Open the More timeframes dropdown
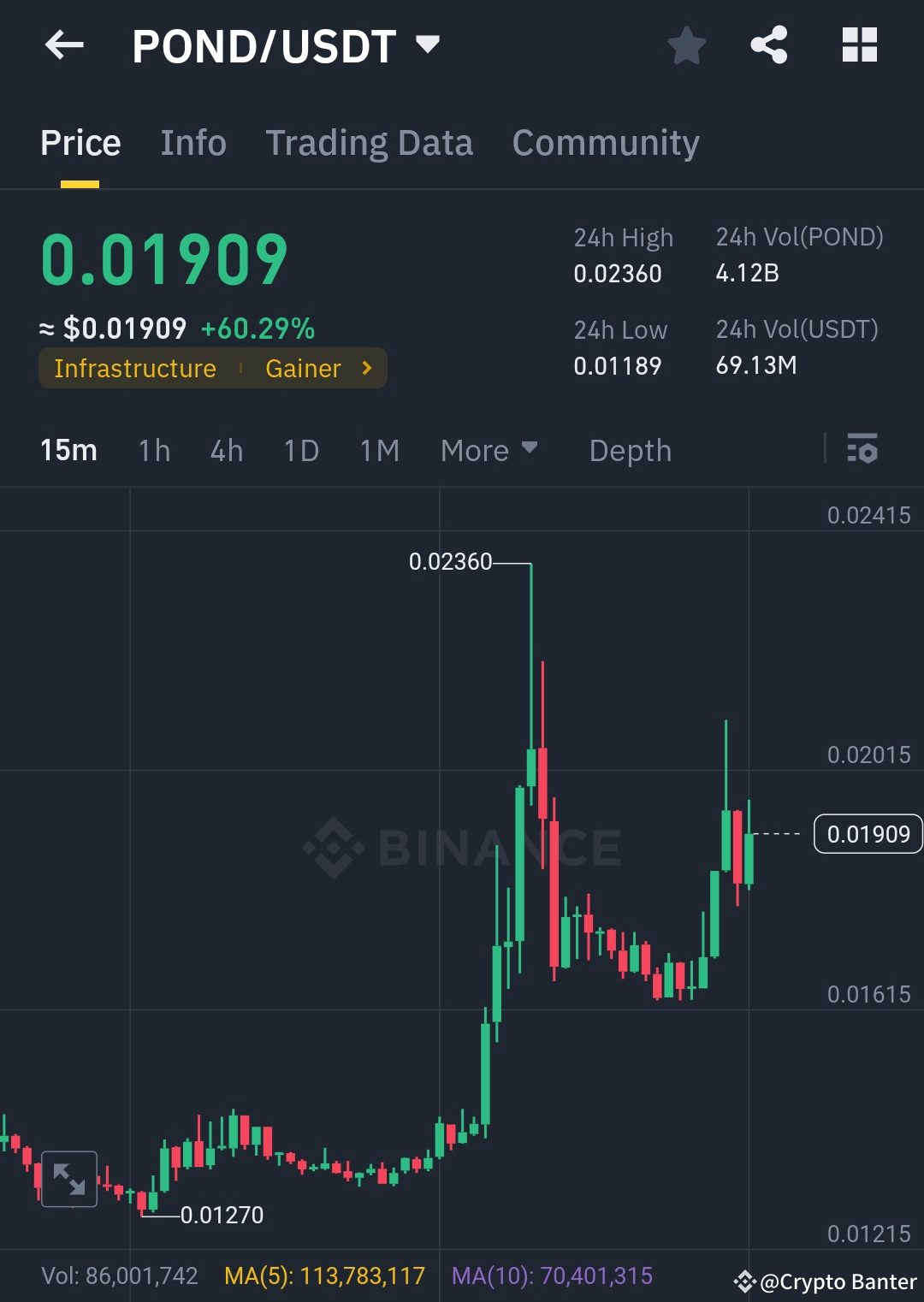This screenshot has width=924, height=1302. tap(489, 450)
